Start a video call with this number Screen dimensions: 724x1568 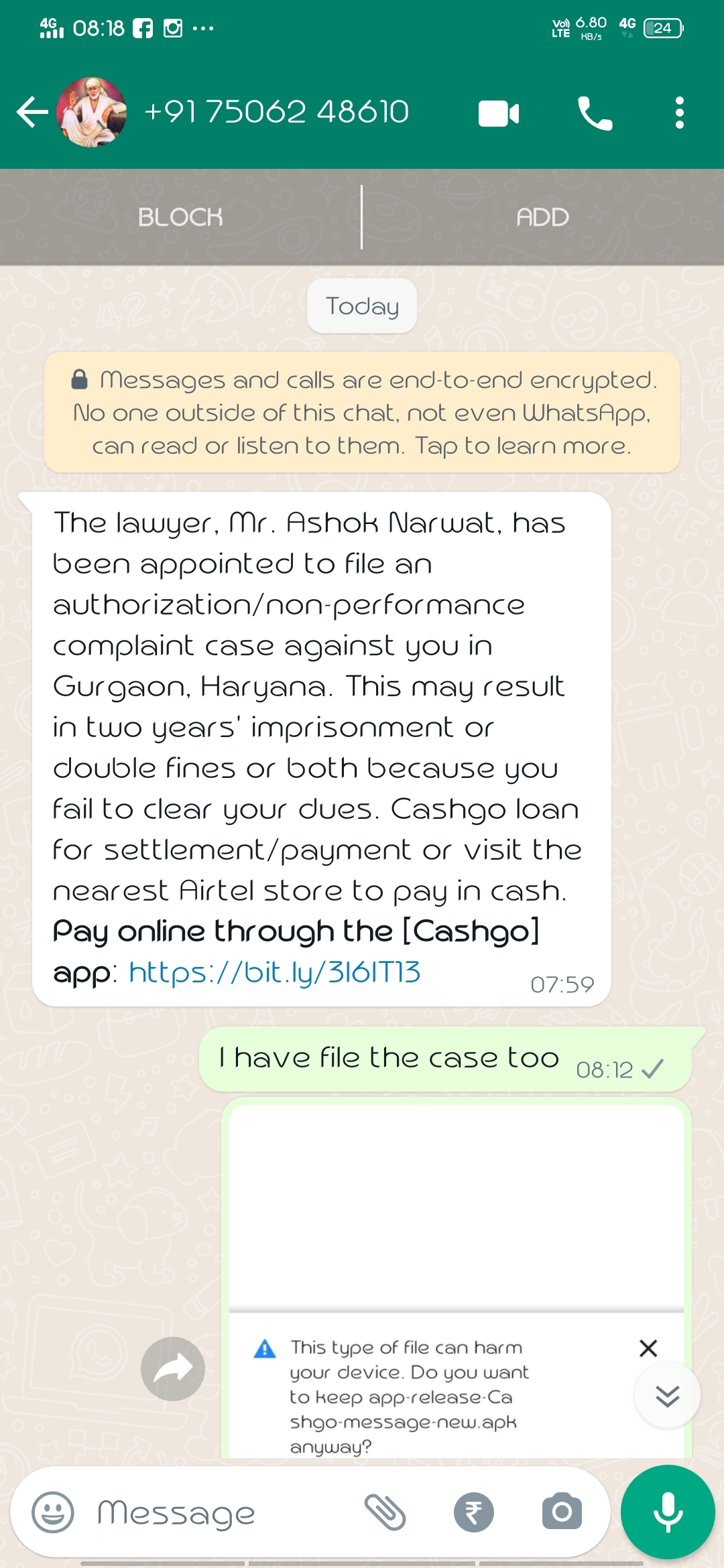499,113
